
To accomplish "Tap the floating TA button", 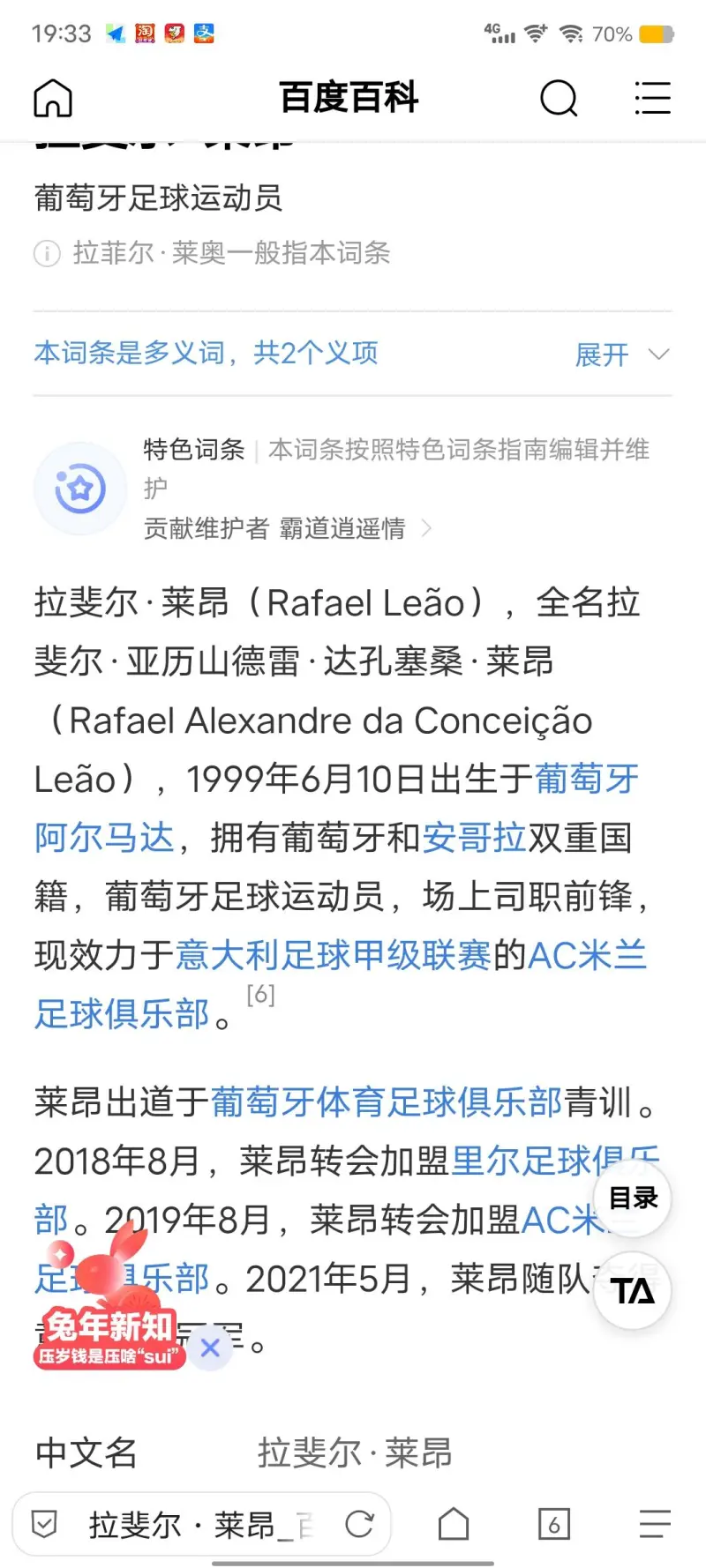I will [x=633, y=1291].
